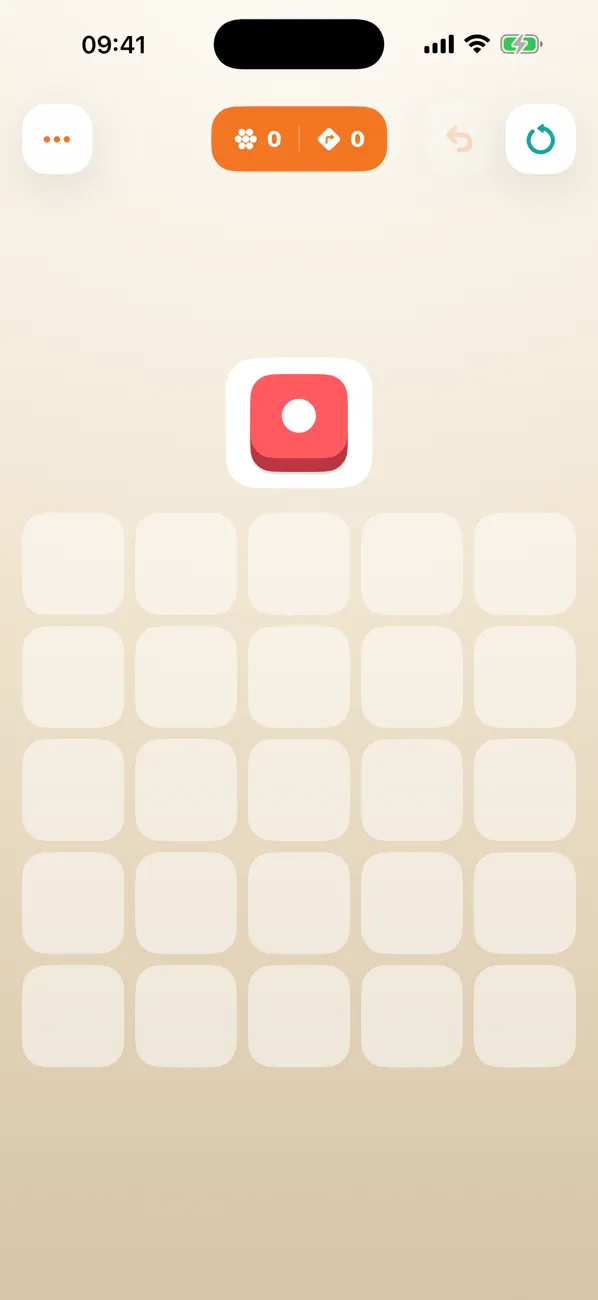Tap the red block with white dot
The height and width of the screenshot is (1300, 598).
coord(299,422)
